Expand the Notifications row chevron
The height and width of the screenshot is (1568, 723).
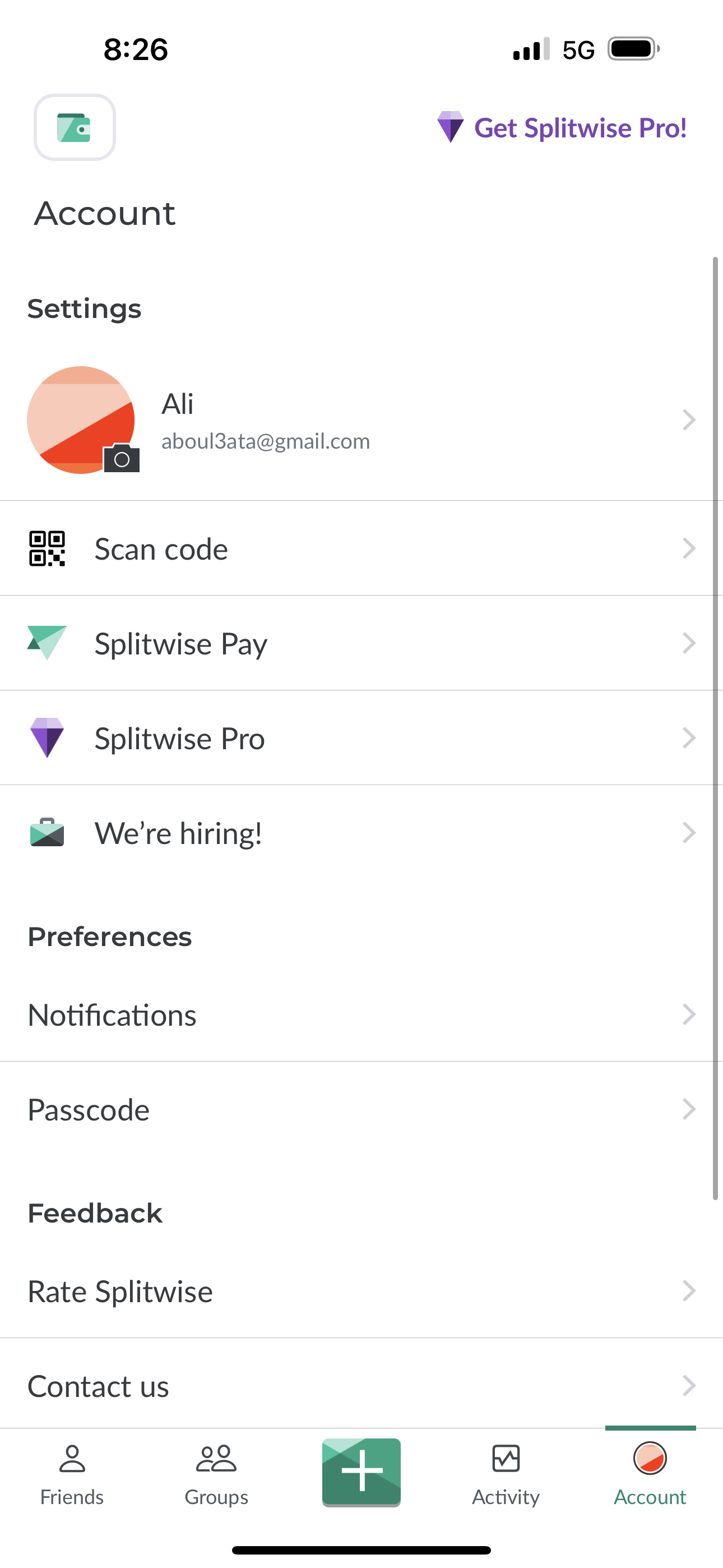click(x=688, y=1014)
